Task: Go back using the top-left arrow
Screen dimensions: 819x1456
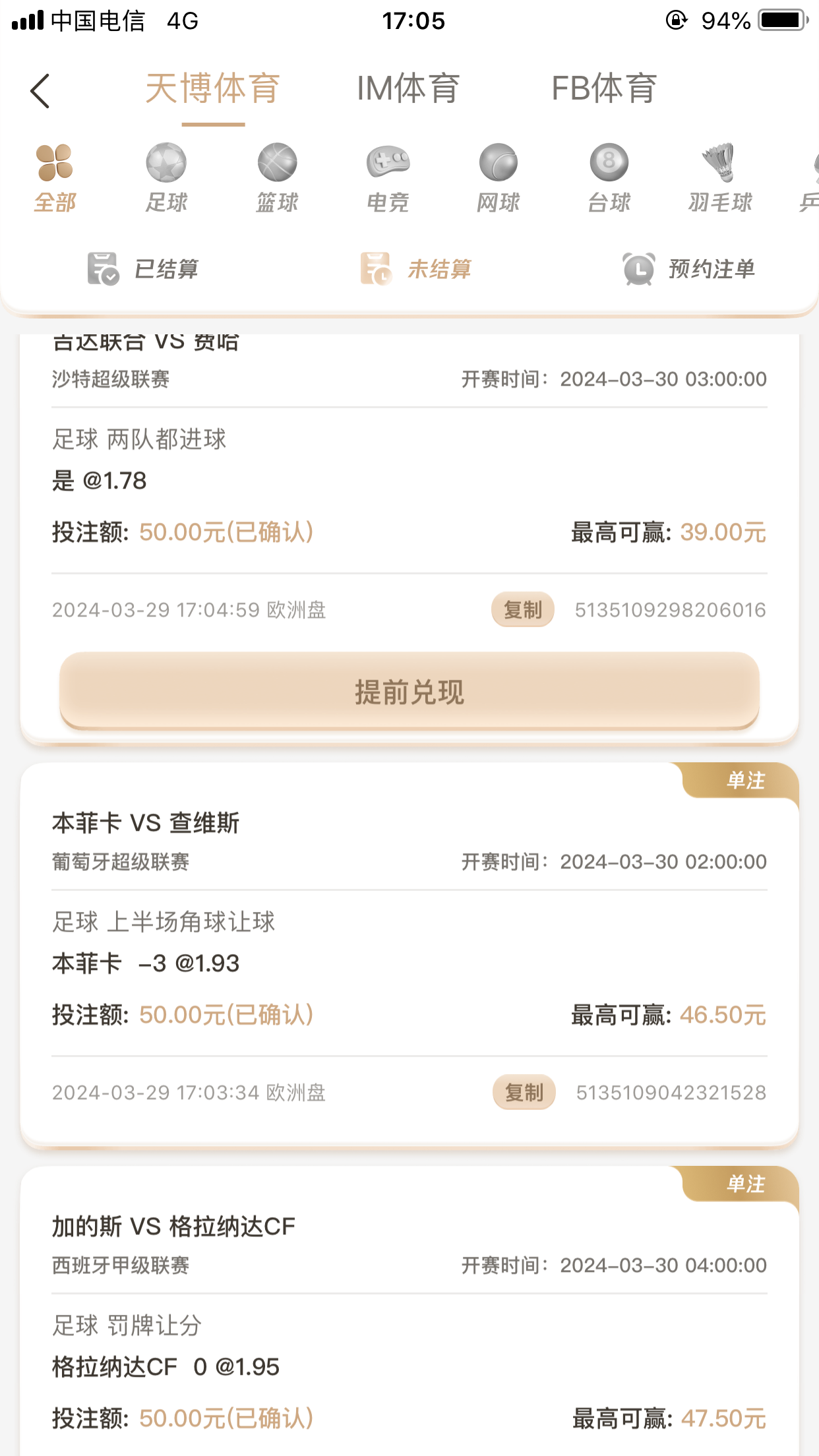Action: (40, 90)
